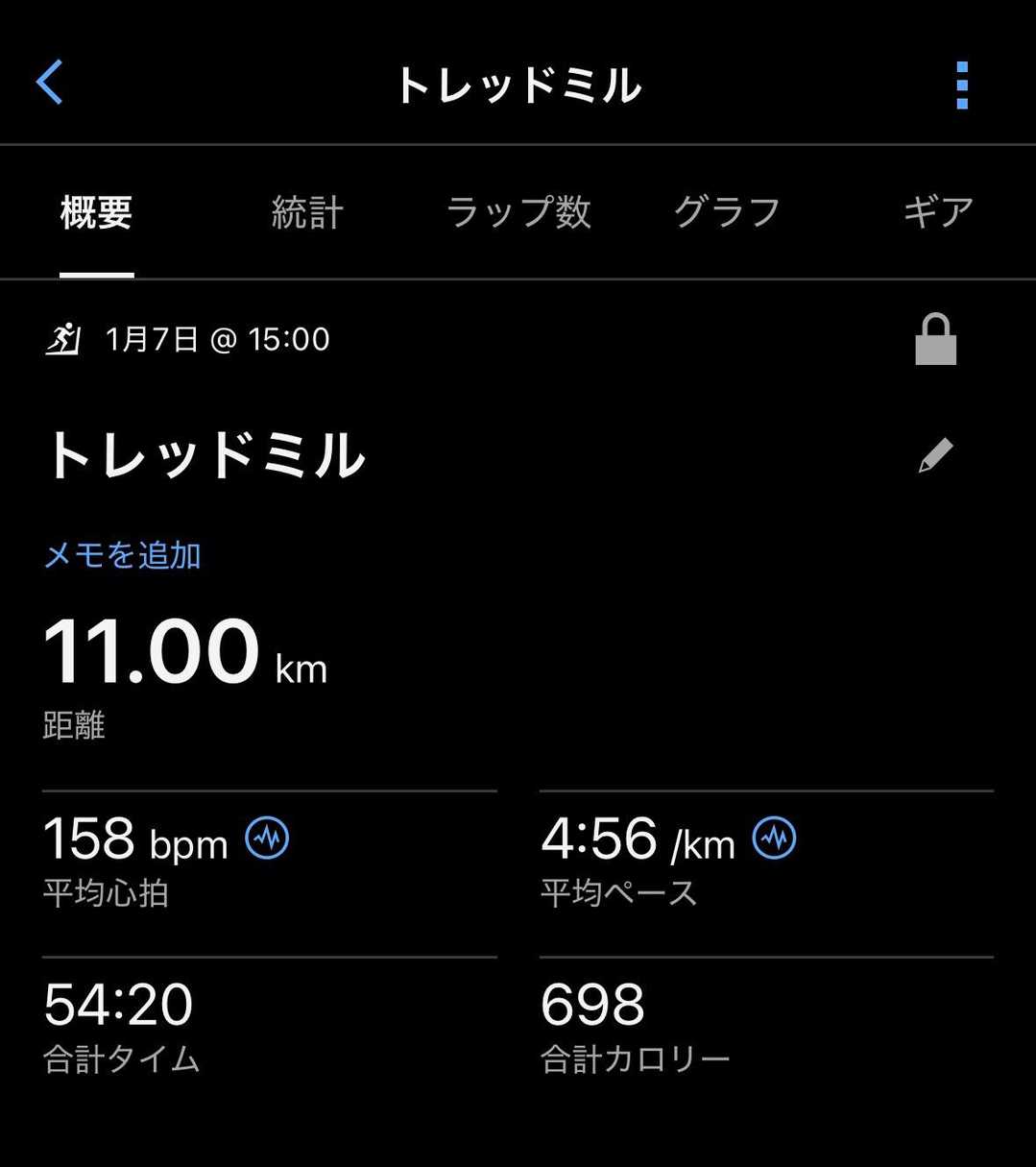Select the 概要 tab
This screenshot has width=1036, height=1167.
pos(96,212)
